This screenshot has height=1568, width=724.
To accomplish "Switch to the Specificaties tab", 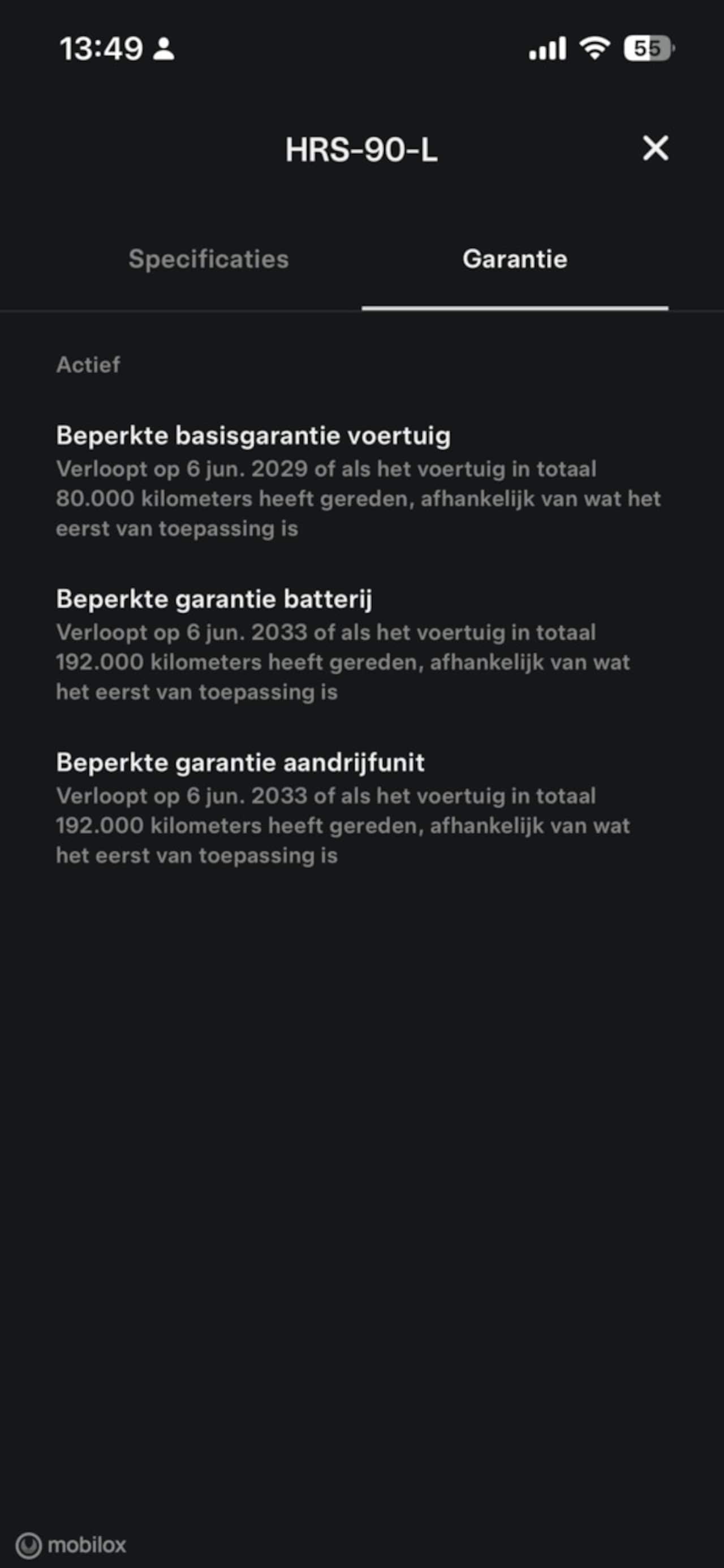I will [x=209, y=259].
